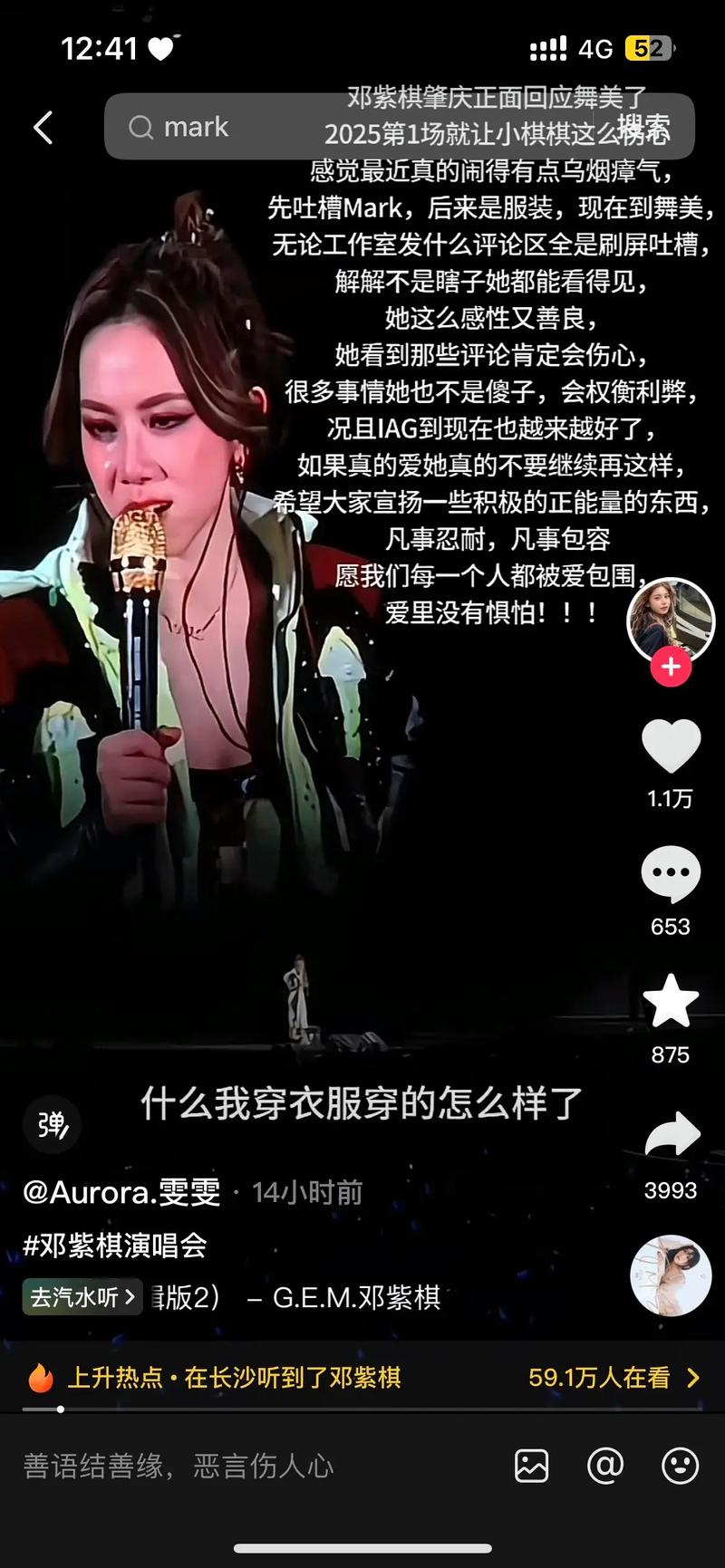Viewport: 725px width, 1568px height.
Task: Share this video using the arrow icon
Action: 671,1135
